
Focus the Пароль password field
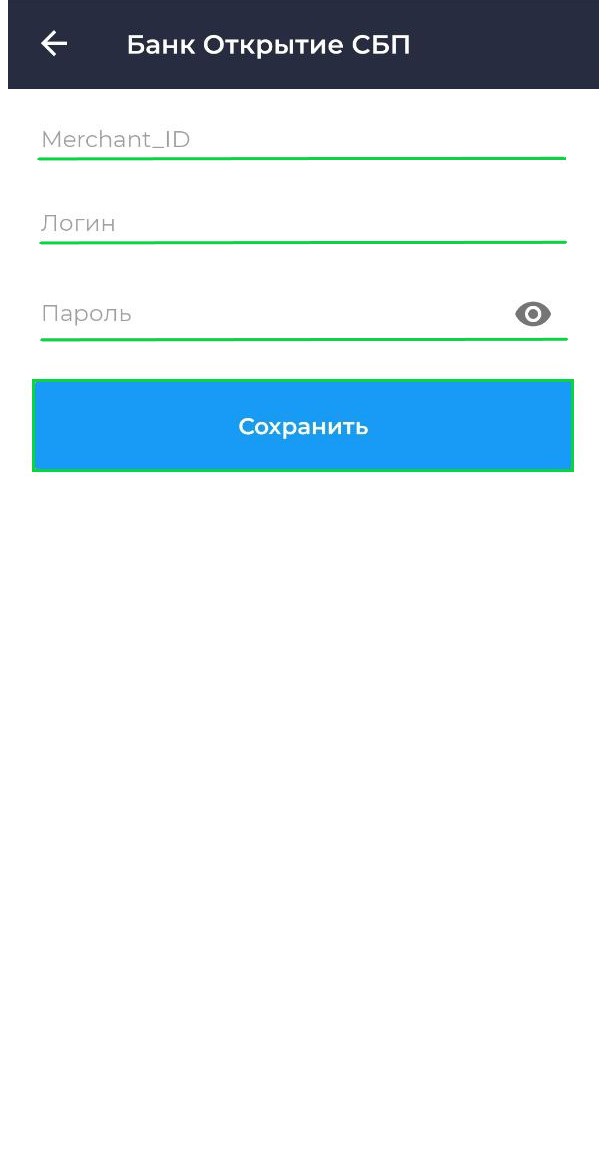(x=274, y=314)
